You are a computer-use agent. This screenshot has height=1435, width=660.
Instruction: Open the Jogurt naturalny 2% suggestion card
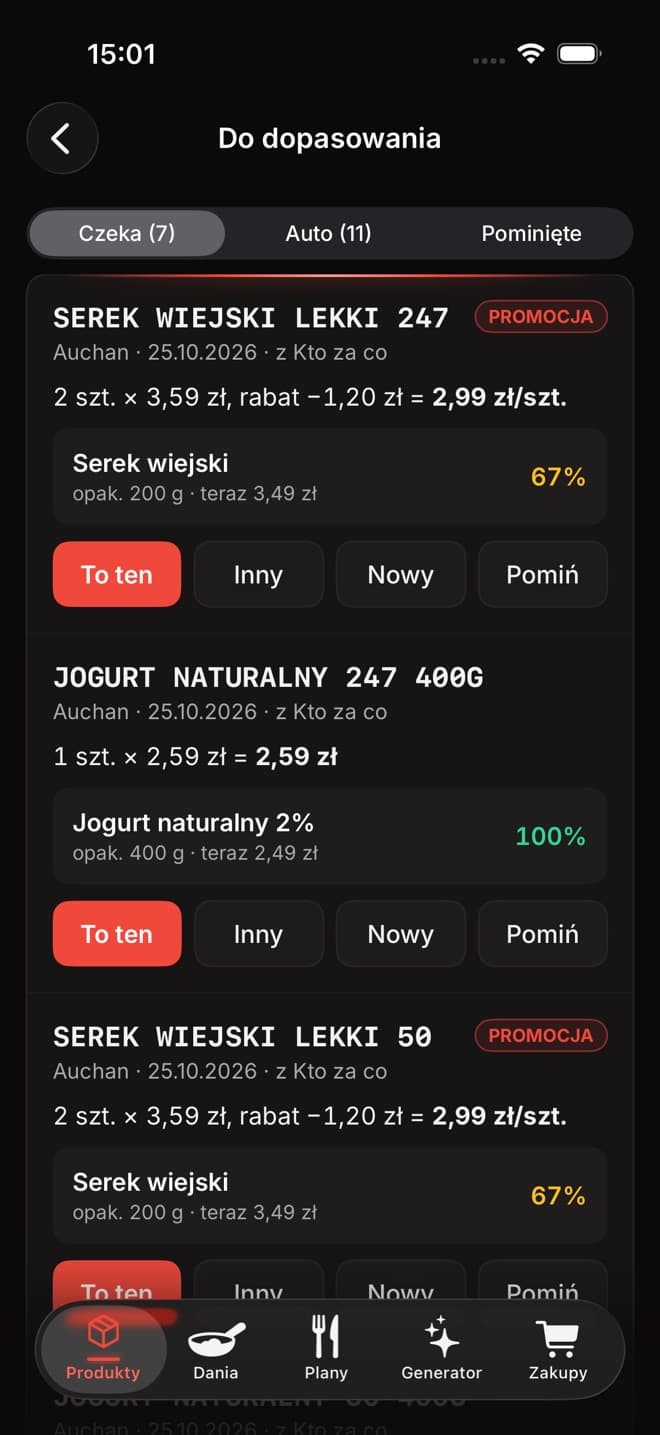(330, 836)
